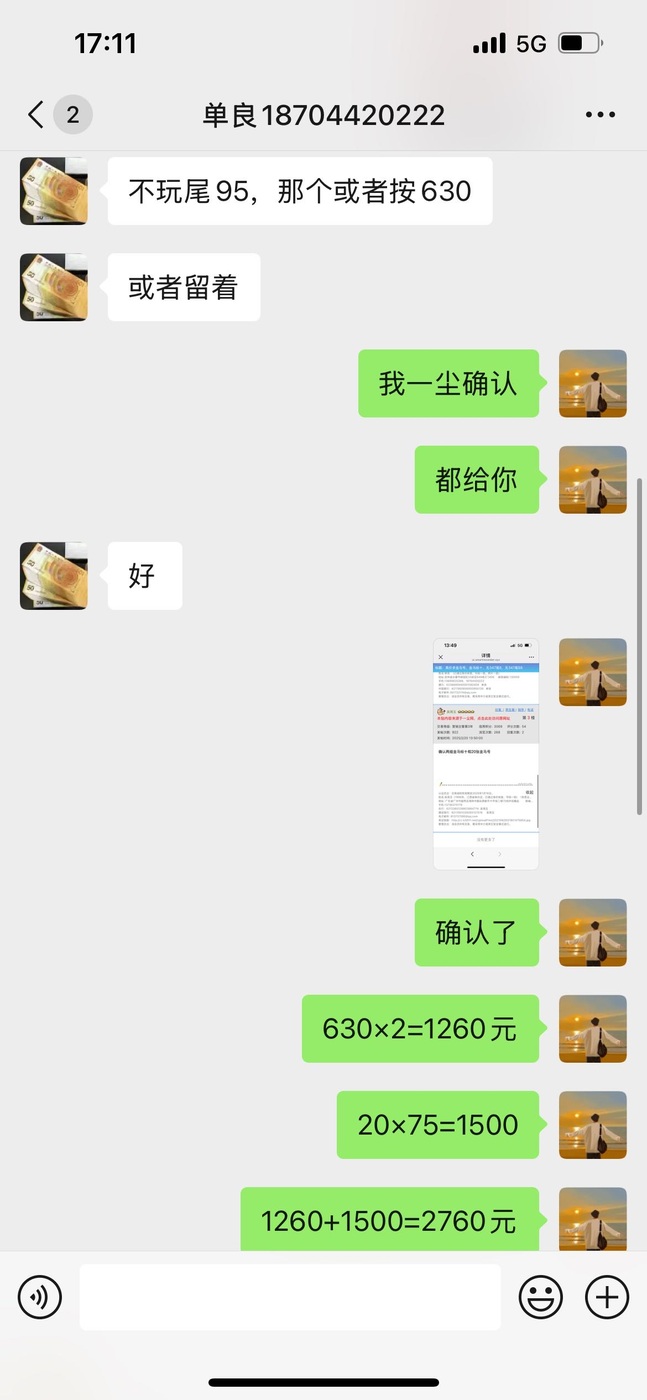Open the chat info overflow menu
The image size is (647, 1400).
pos(600,115)
